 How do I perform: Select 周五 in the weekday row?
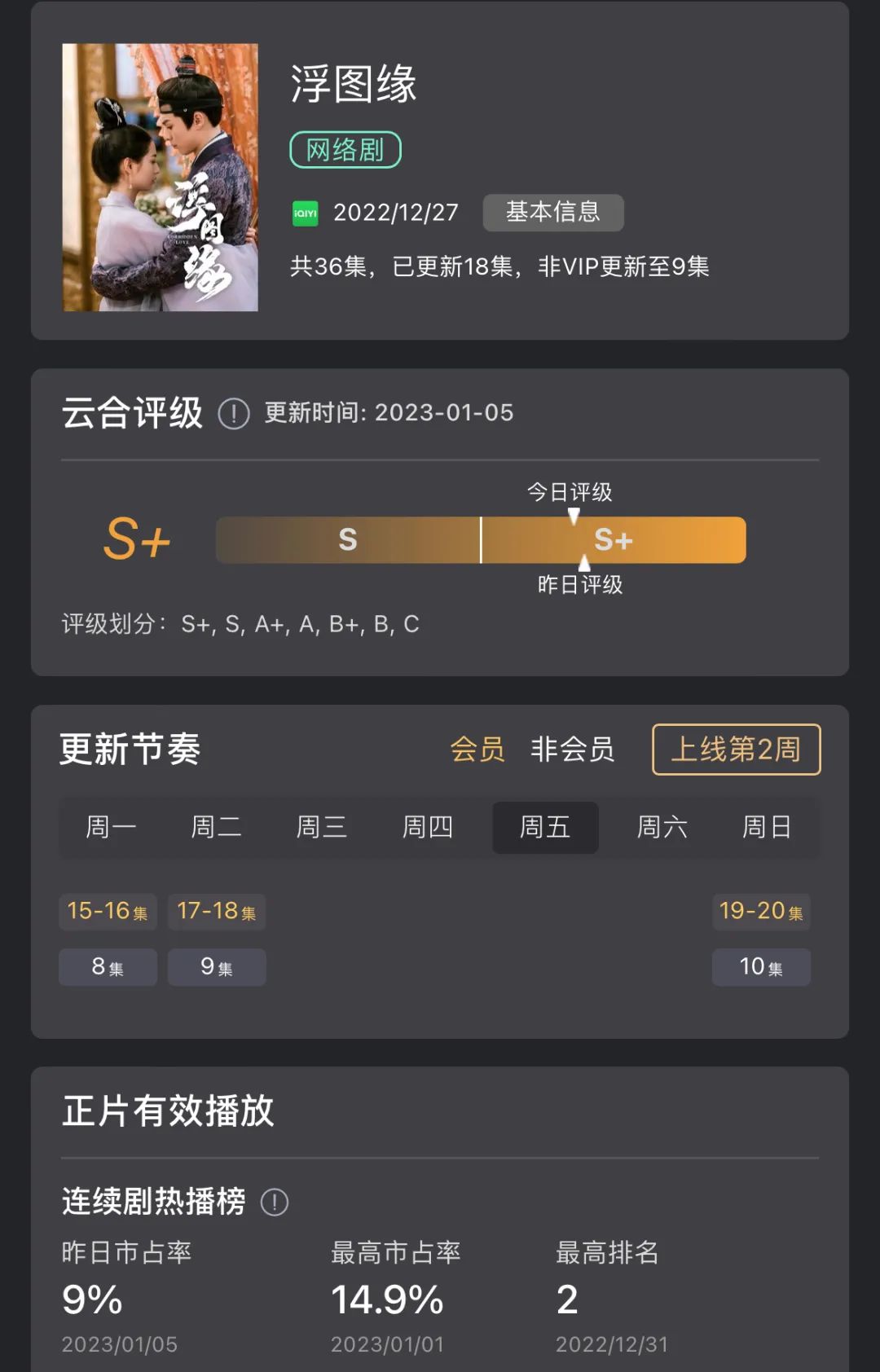[x=545, y=828]
